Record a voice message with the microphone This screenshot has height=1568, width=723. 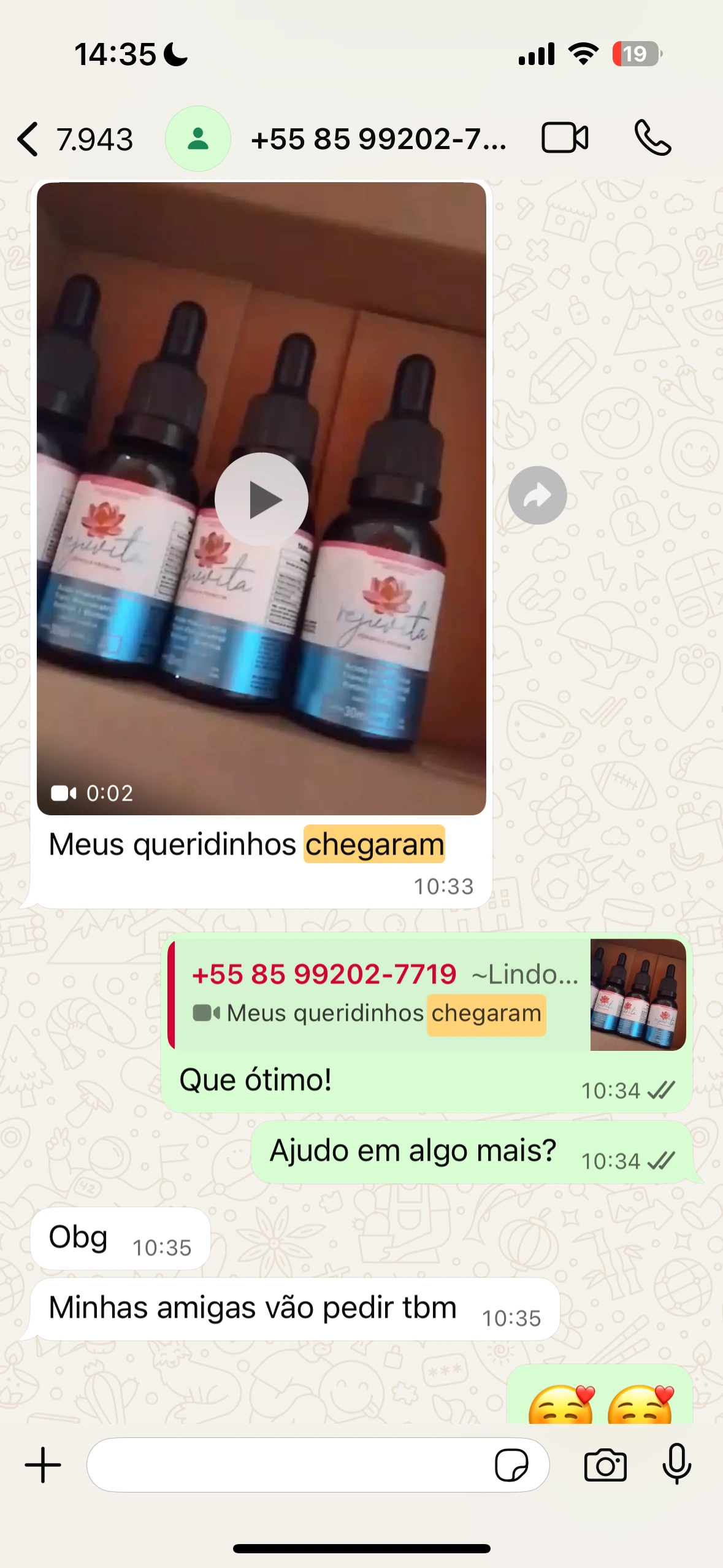tap(677, 1465)
